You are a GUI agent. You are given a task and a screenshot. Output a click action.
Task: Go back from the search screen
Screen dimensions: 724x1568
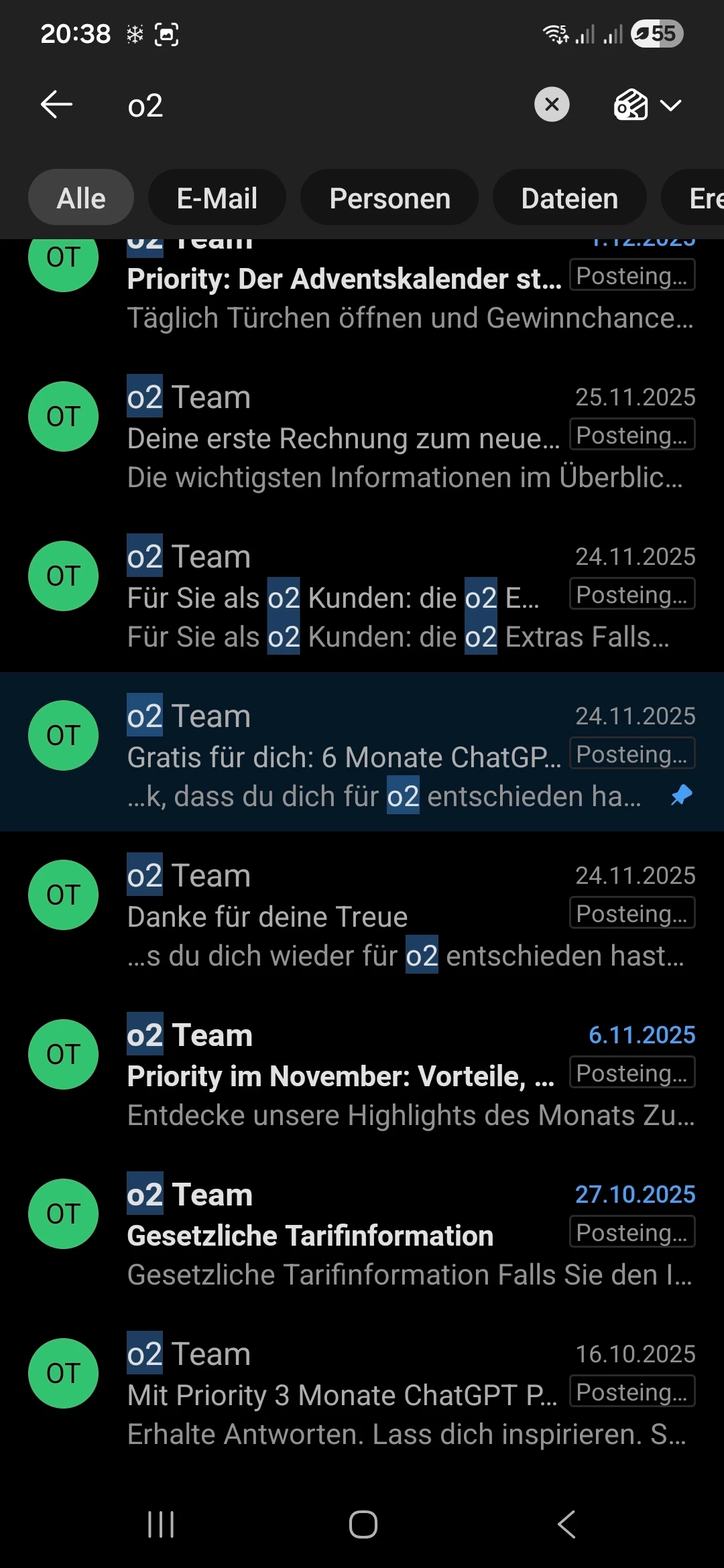56,105
